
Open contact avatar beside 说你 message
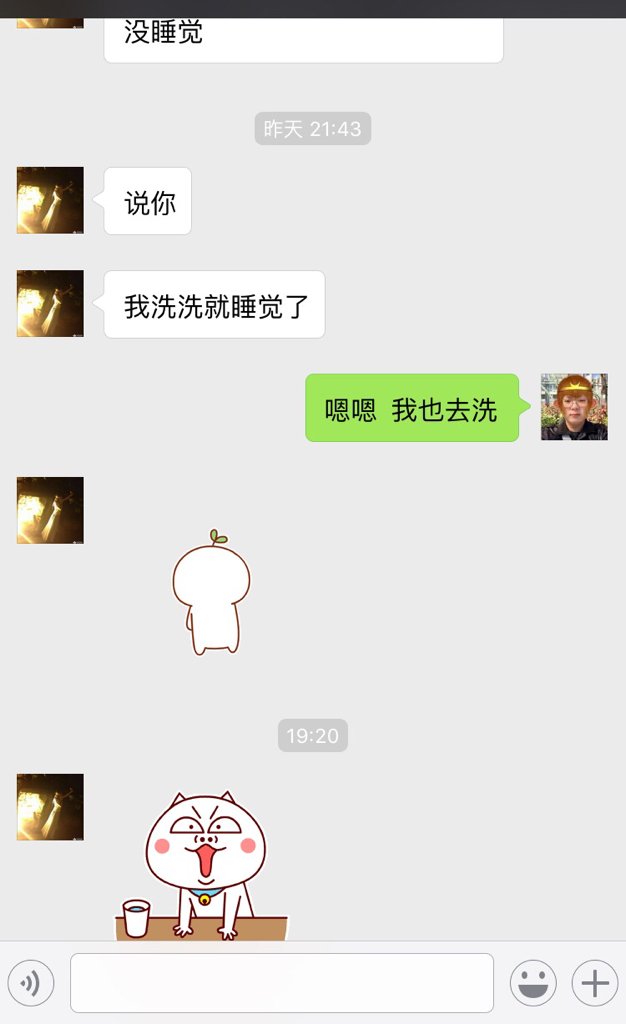coord(50,200)
